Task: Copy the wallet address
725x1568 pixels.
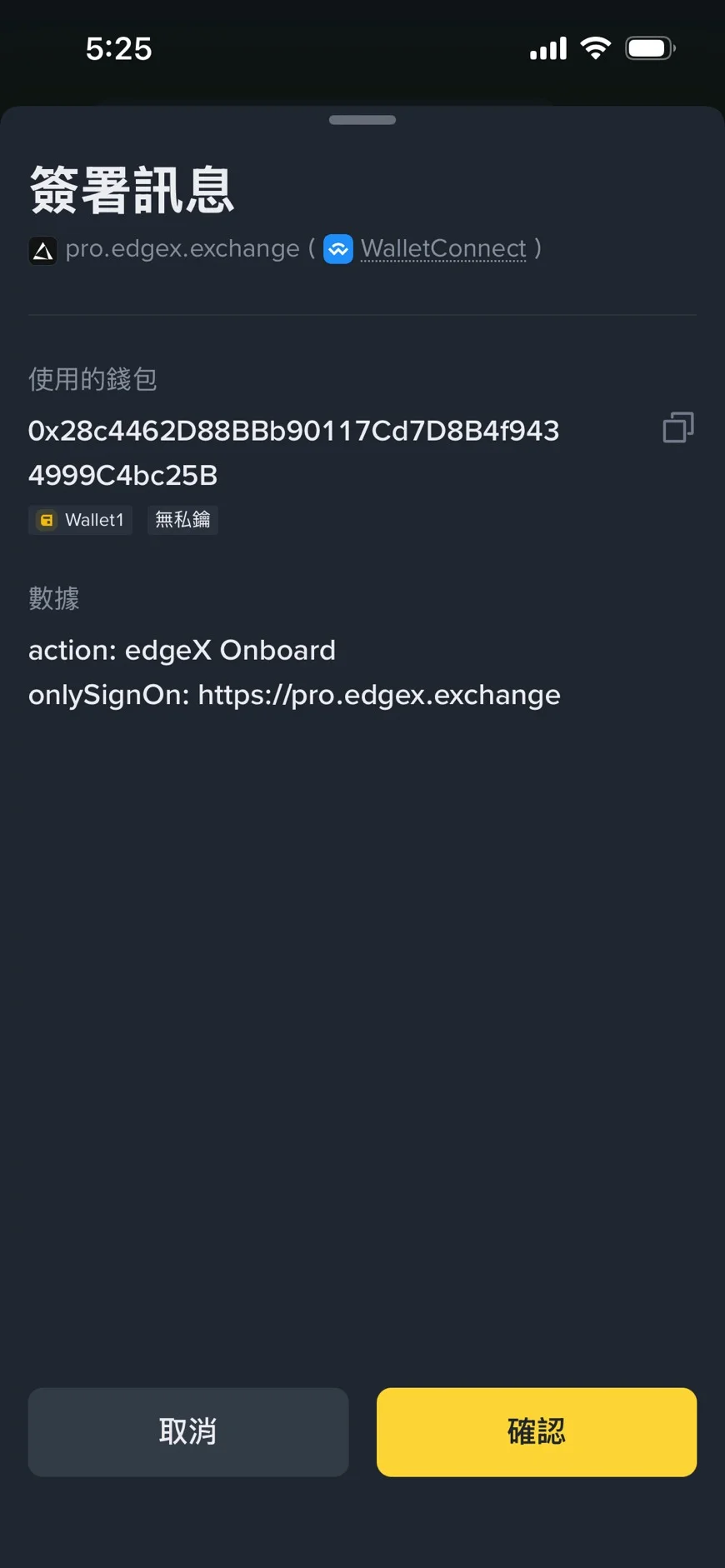Action: click(677, 427)
